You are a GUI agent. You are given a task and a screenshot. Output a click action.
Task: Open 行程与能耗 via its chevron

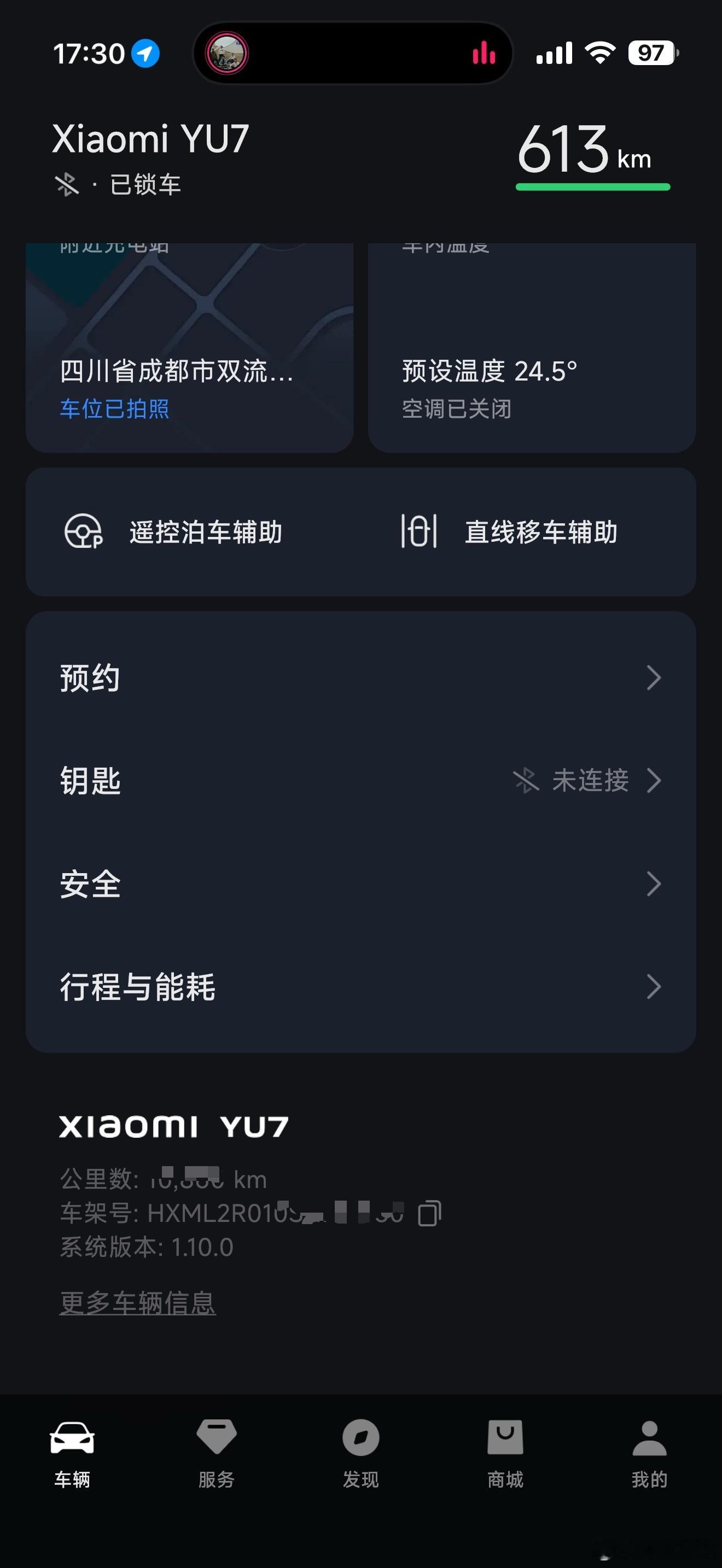653,987
